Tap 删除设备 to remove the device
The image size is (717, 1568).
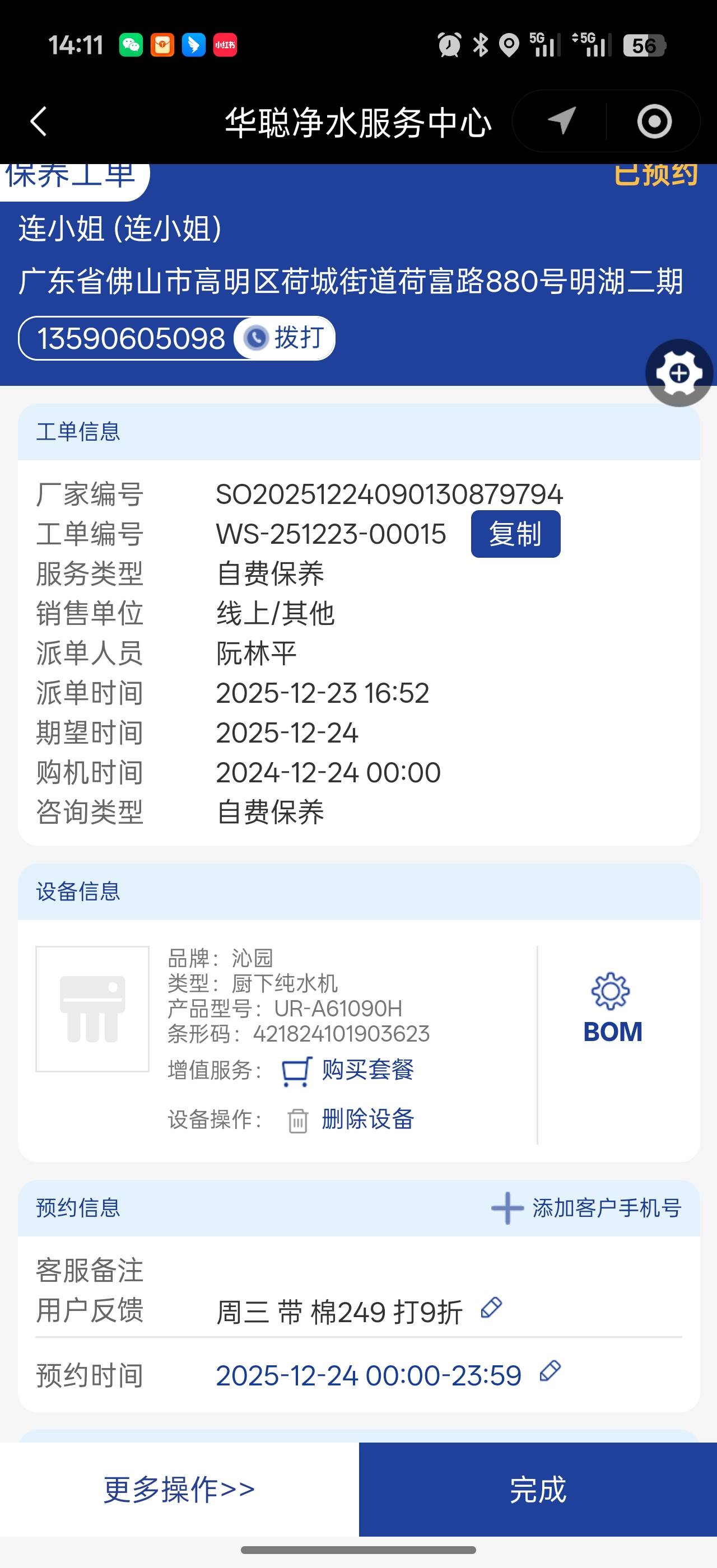351,1119
